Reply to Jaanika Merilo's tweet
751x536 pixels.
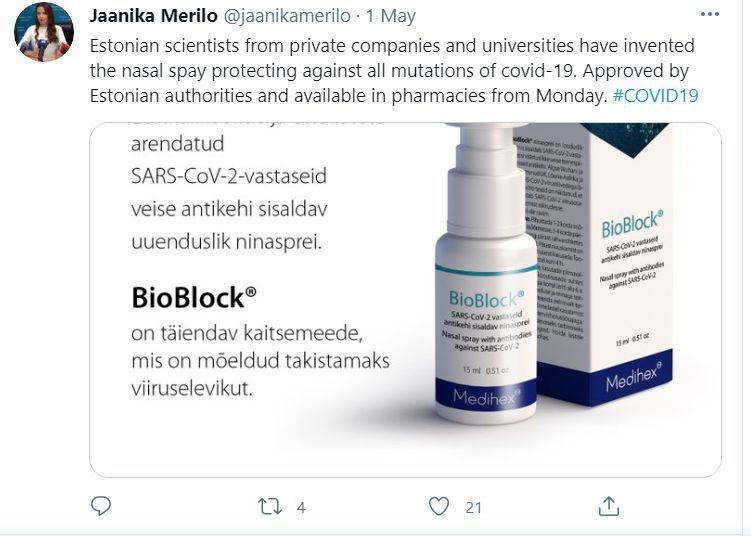click(x=101, y=506)
